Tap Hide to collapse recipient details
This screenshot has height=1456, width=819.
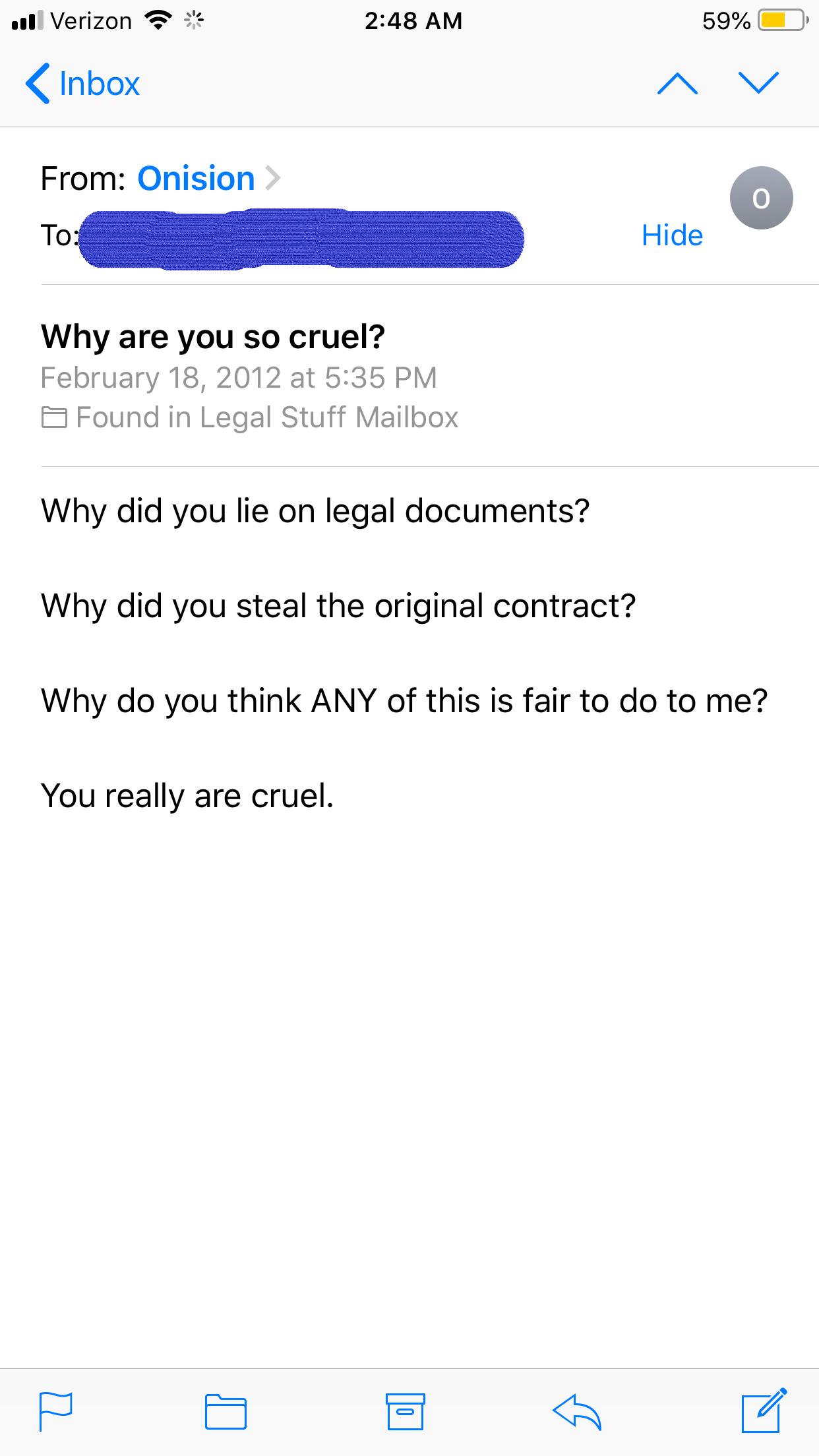click(x=672, y=235)
